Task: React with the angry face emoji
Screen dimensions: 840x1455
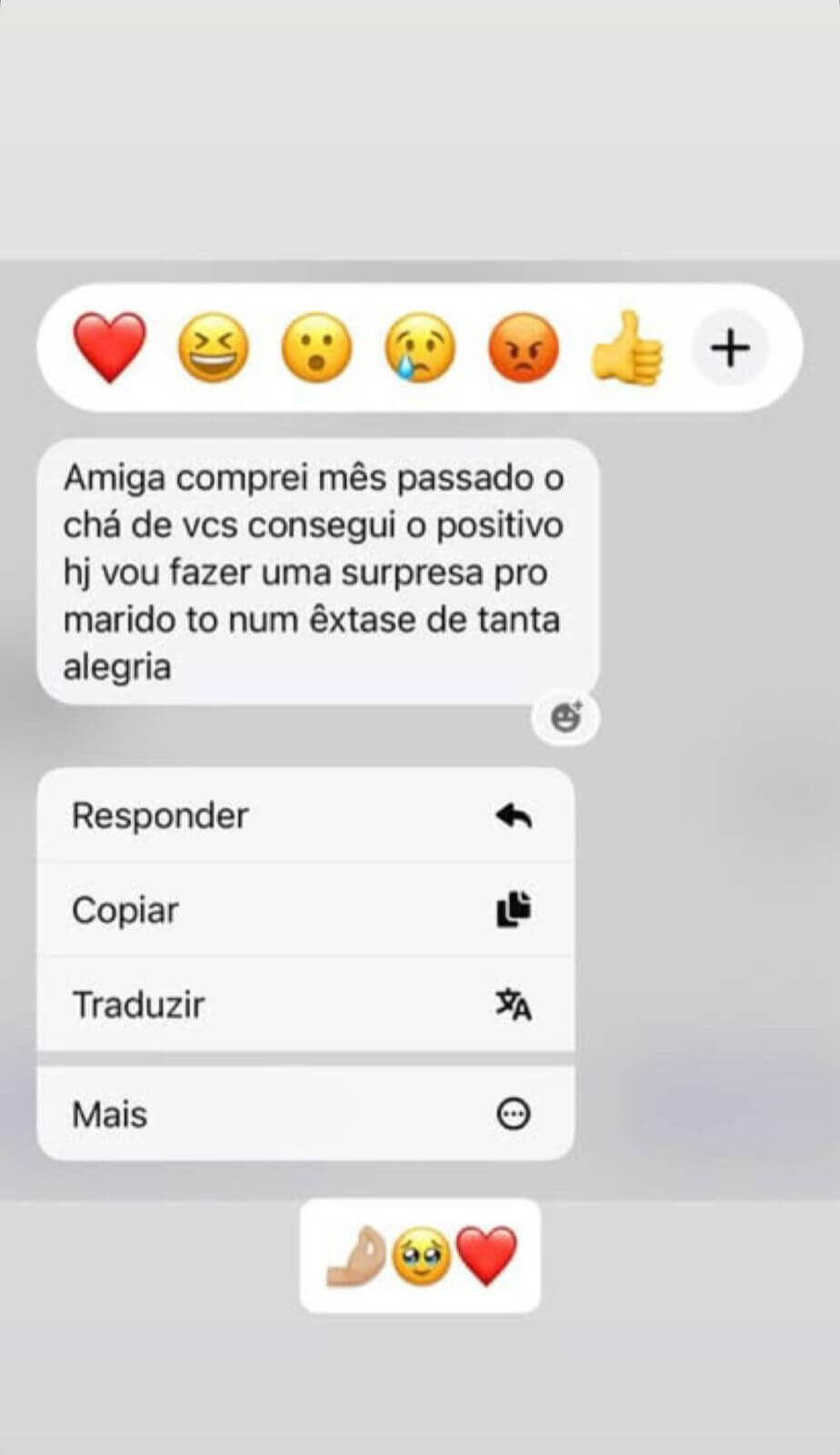Action: tap(523, 347)
